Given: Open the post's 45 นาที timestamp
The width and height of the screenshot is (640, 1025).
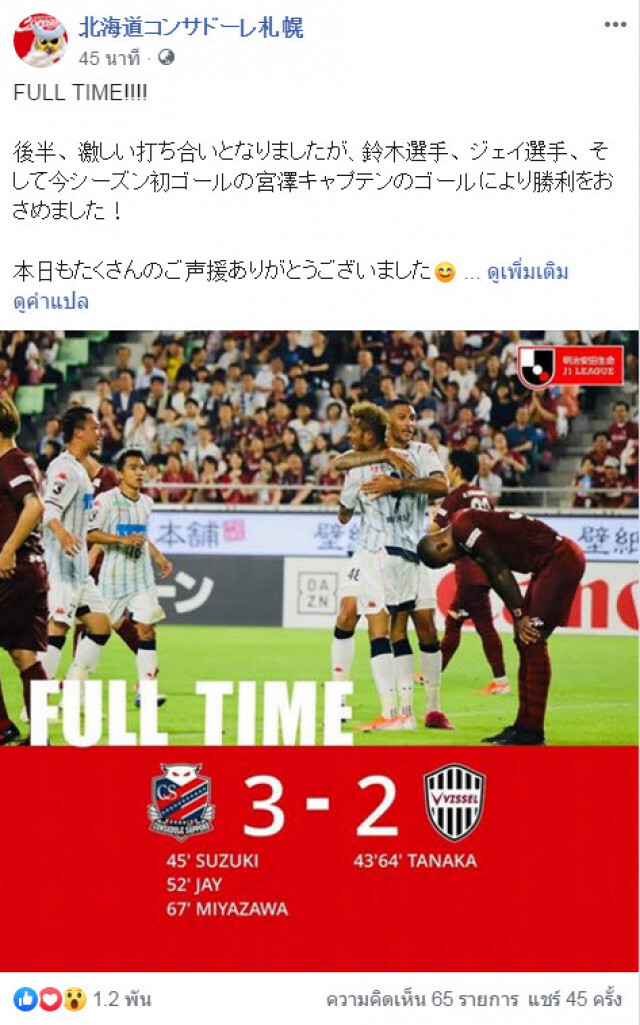Looking at the screenshot, I should pyautogui.click(x=109, y=58).
